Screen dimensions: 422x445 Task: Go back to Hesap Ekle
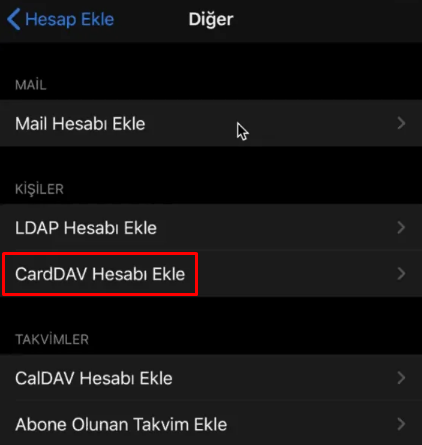(60, 19)
